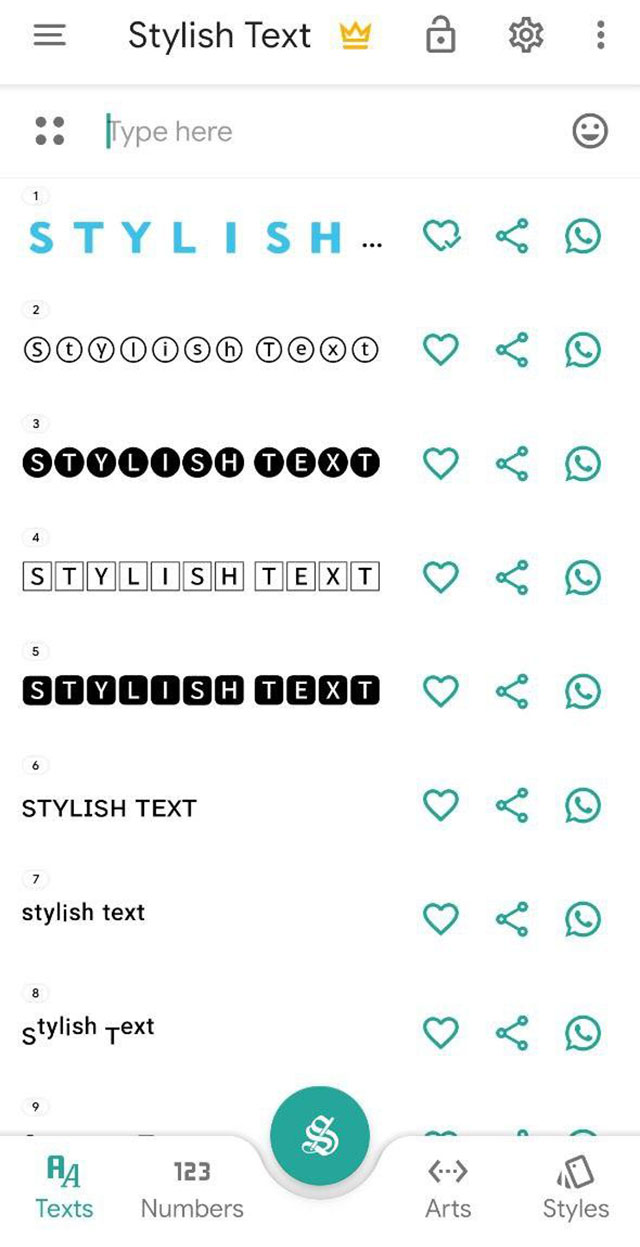640x1247 pixels.
Task: Go to the Styles tab
Action: tap(575, 1189)
